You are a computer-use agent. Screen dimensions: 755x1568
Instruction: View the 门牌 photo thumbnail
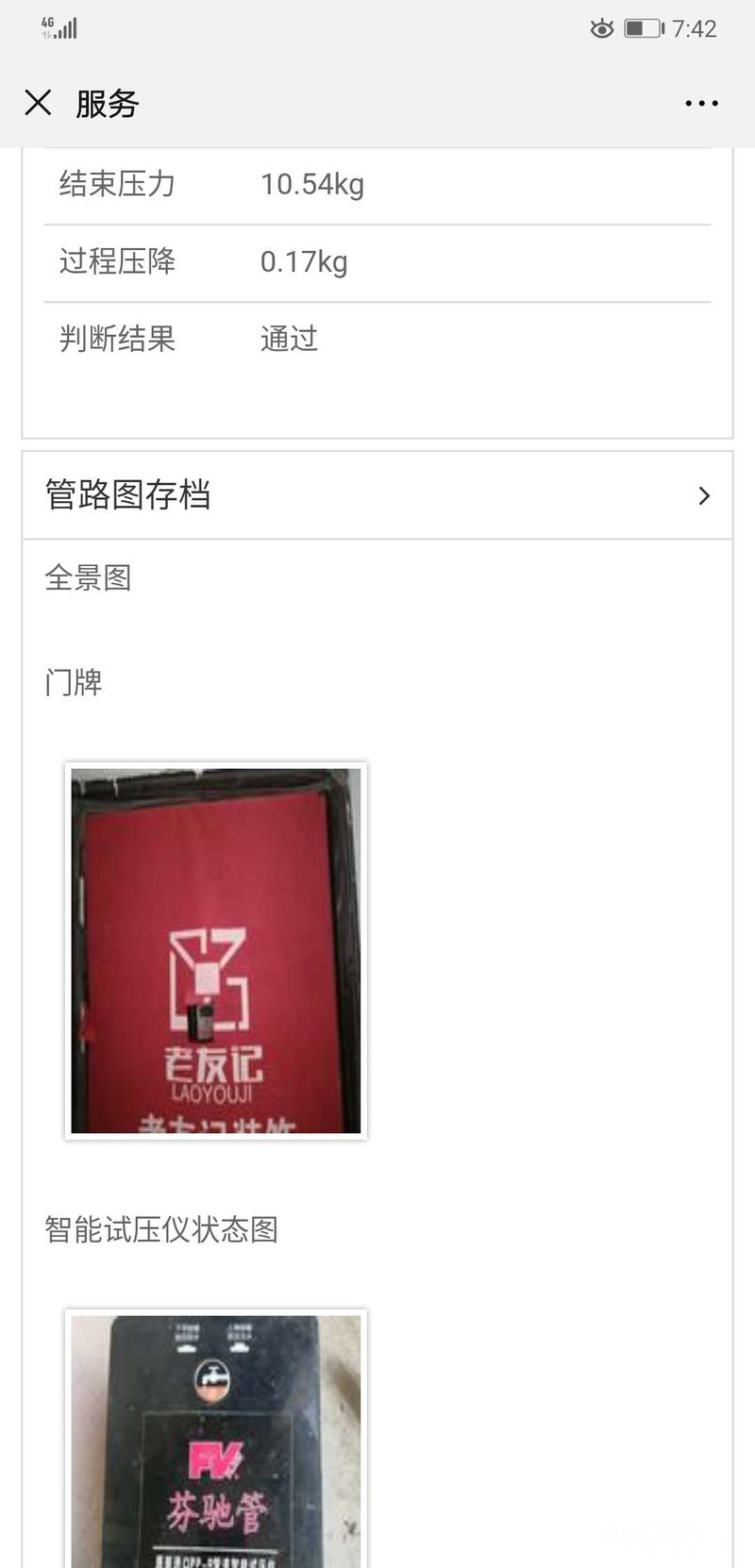[x=216, y=951]
